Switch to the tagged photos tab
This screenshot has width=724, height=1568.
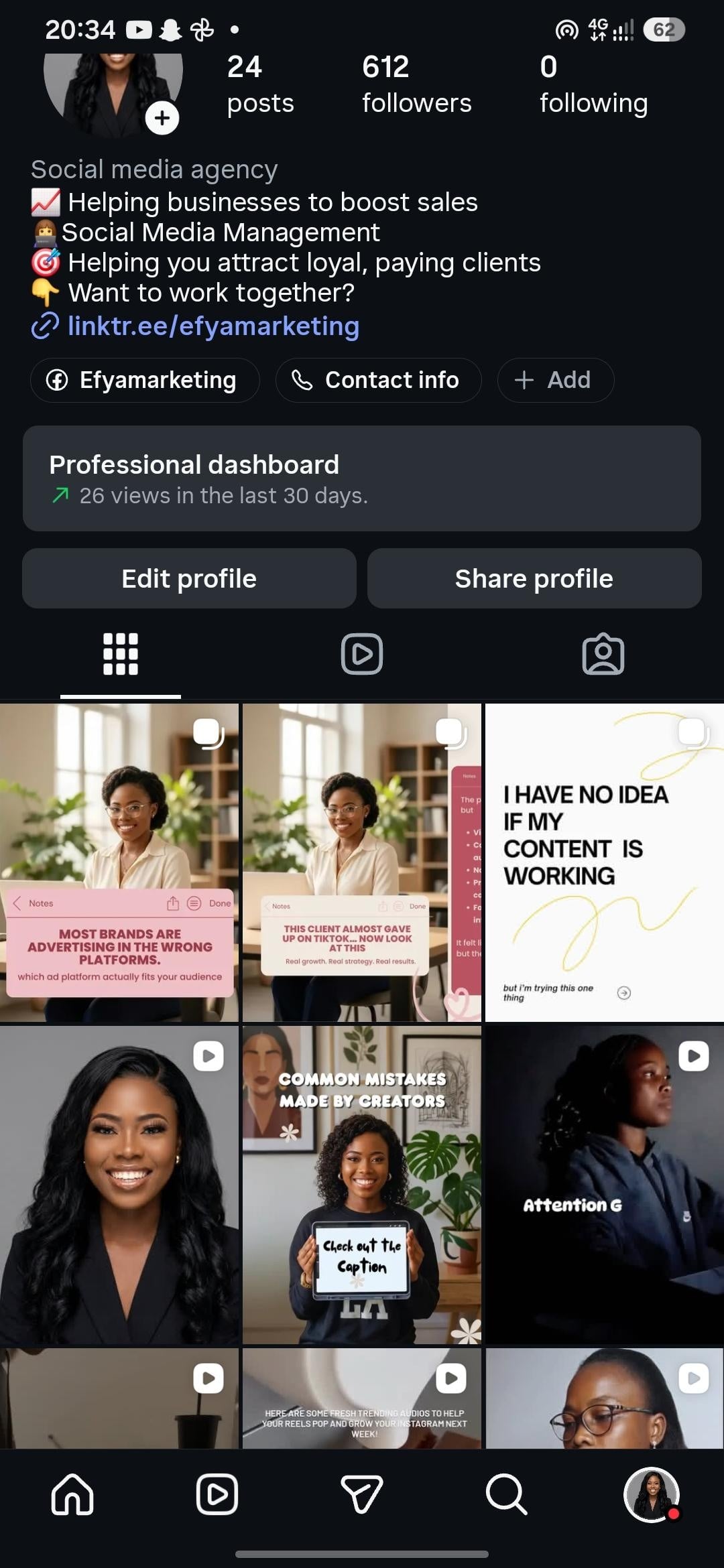coord(603,654)
